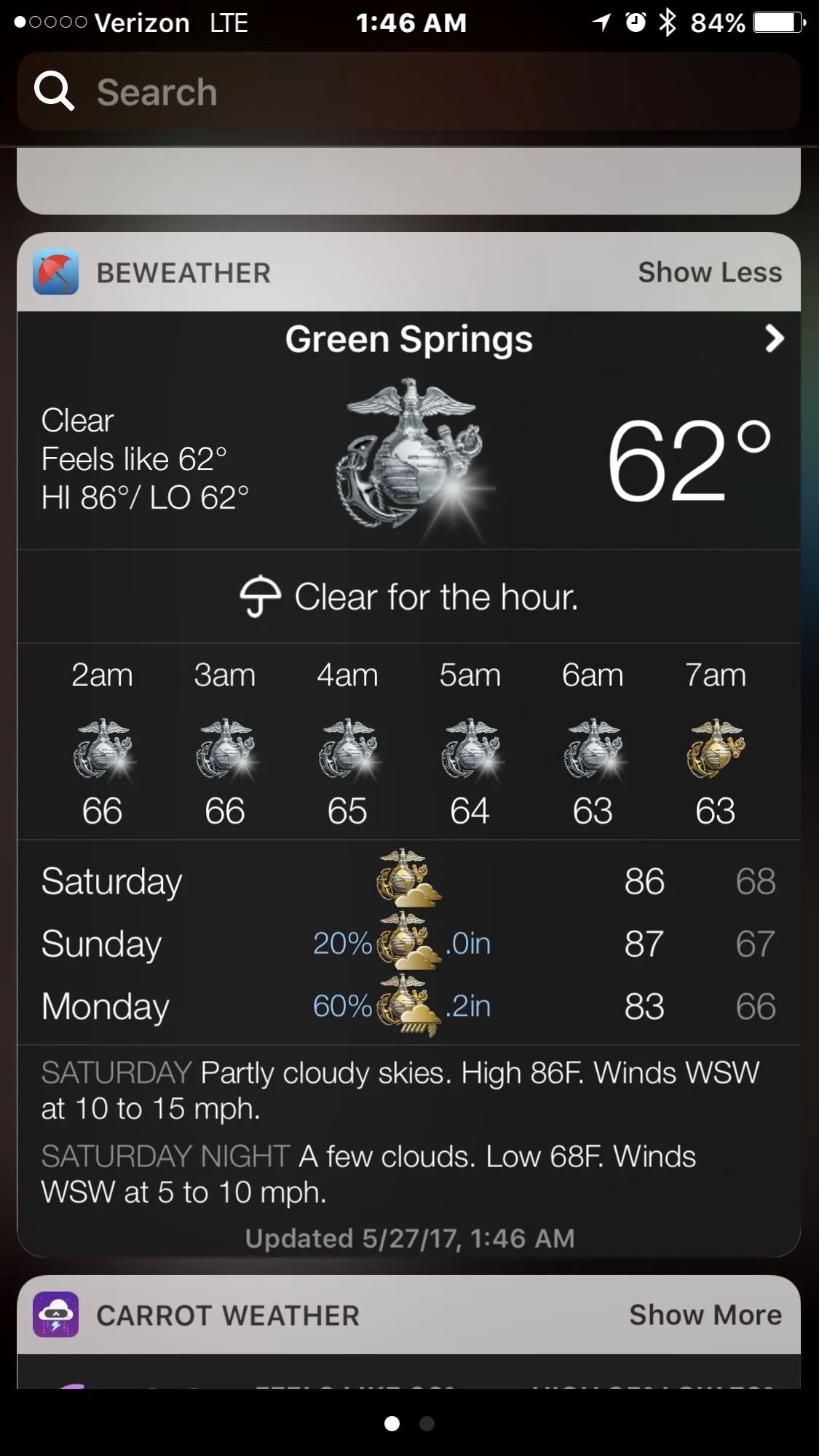Image resolution: width=819 pixels, height=1456 pixels.
Task: Open the Monday forecast row
Action: 408,1006
